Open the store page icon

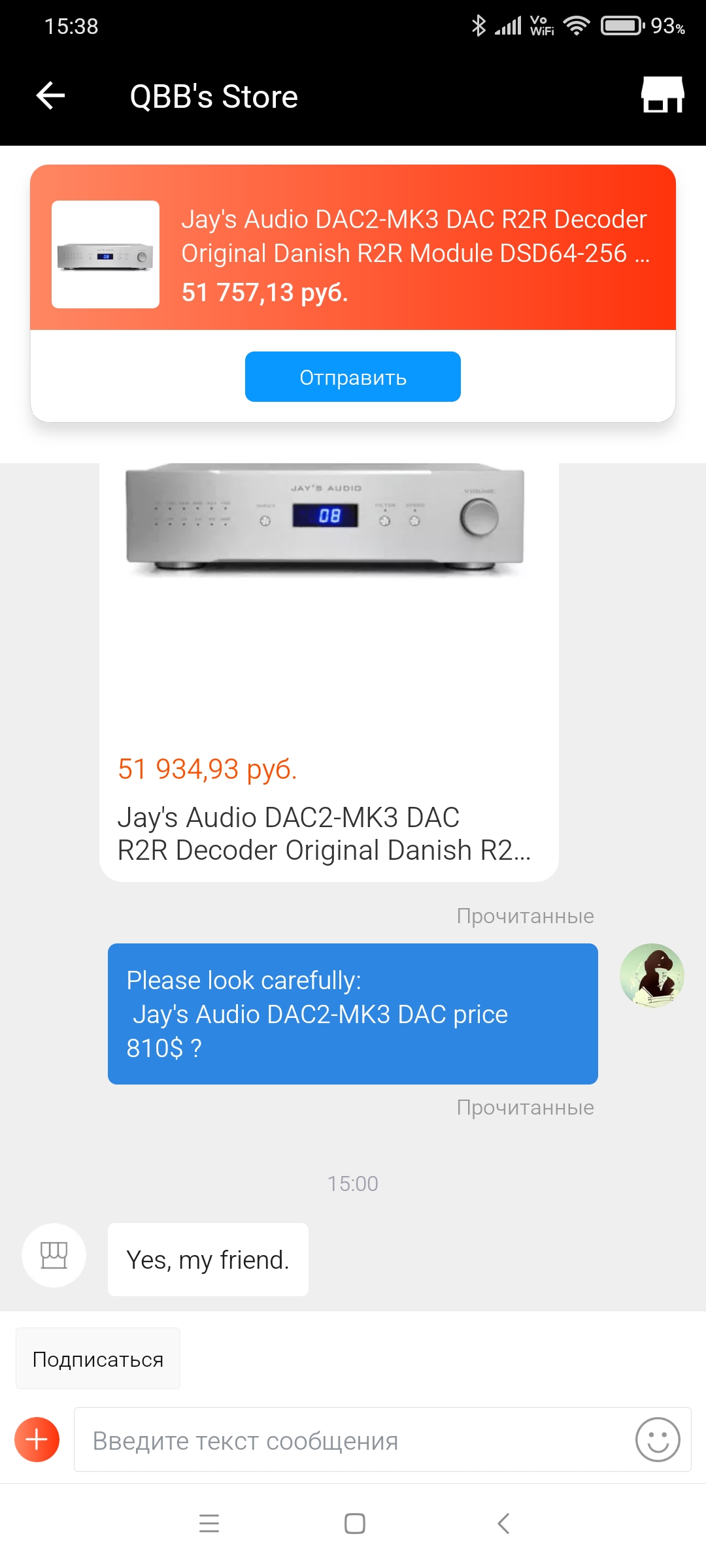pyautogui.click(x=663, y=95)
